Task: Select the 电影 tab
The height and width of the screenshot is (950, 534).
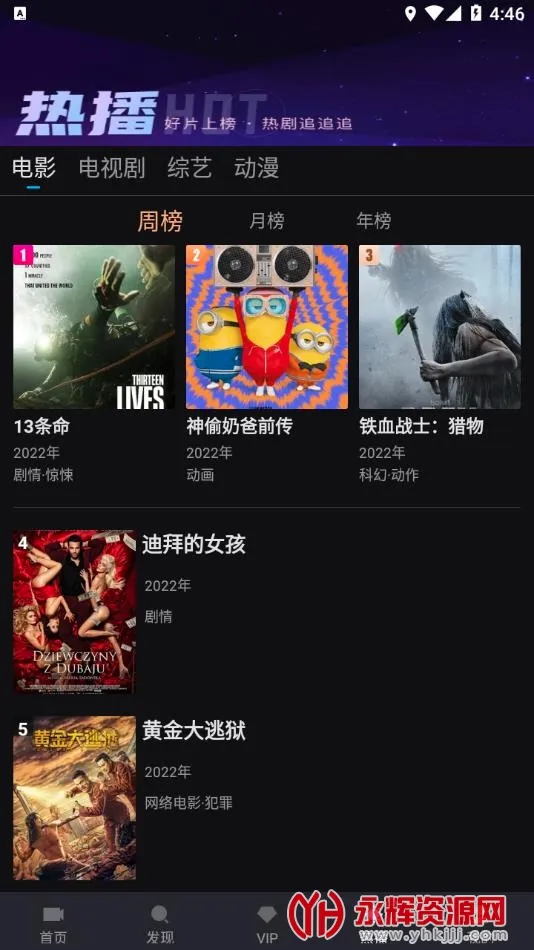Action: [x=34, y=168]
